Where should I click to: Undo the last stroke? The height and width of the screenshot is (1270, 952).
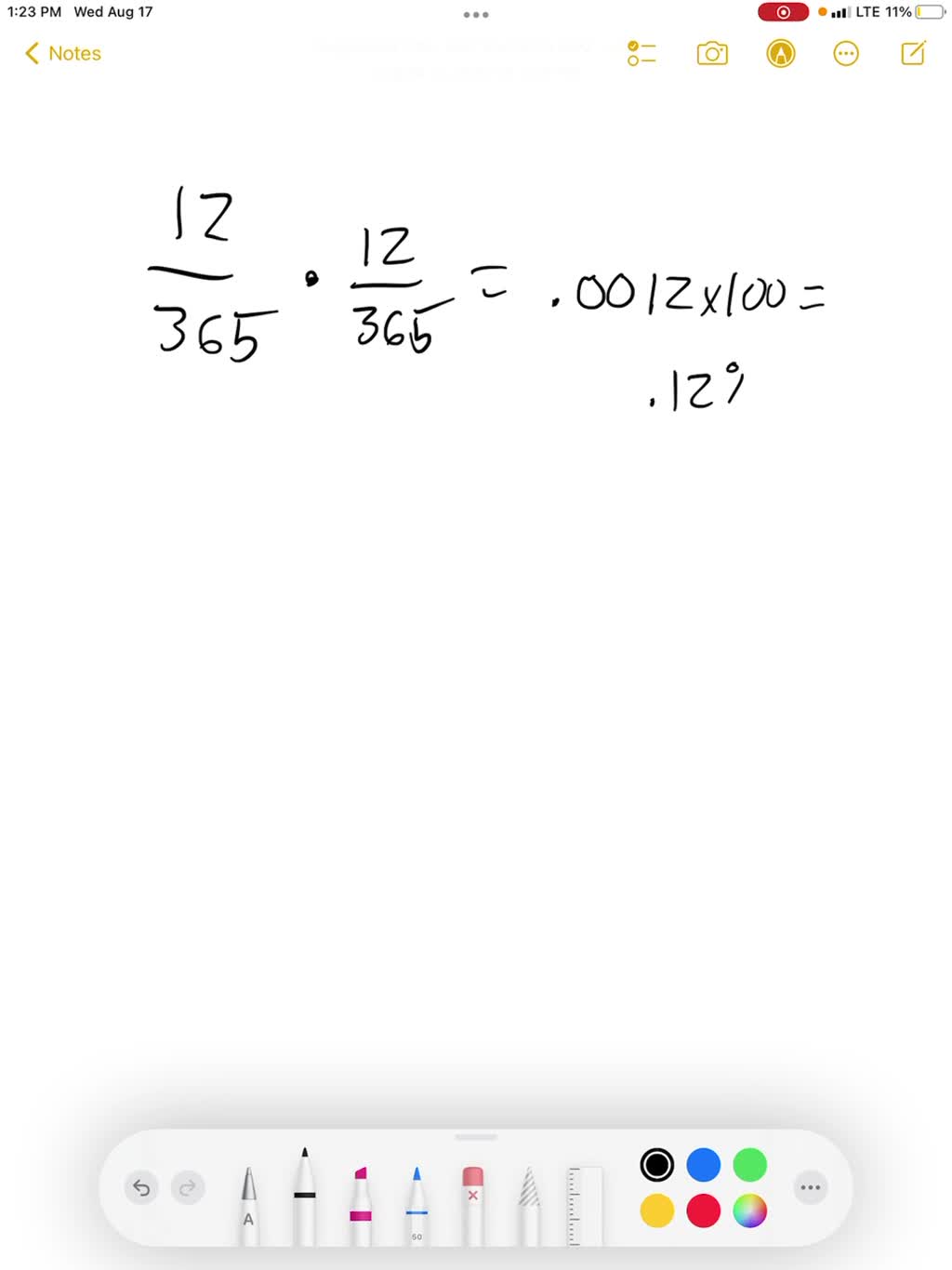coord(141,1187)
